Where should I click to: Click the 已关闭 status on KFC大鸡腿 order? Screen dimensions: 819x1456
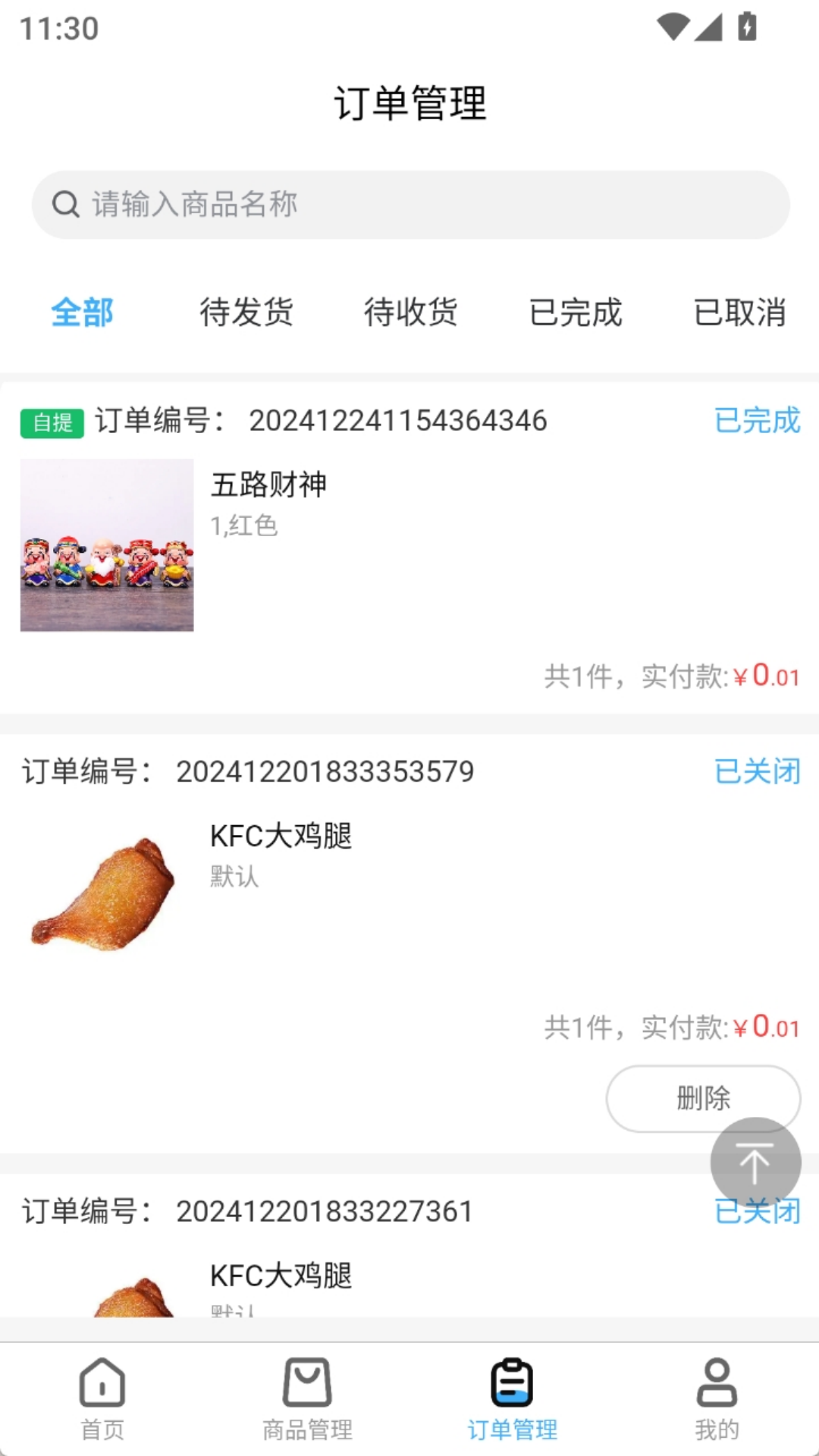tap(758, 770)
